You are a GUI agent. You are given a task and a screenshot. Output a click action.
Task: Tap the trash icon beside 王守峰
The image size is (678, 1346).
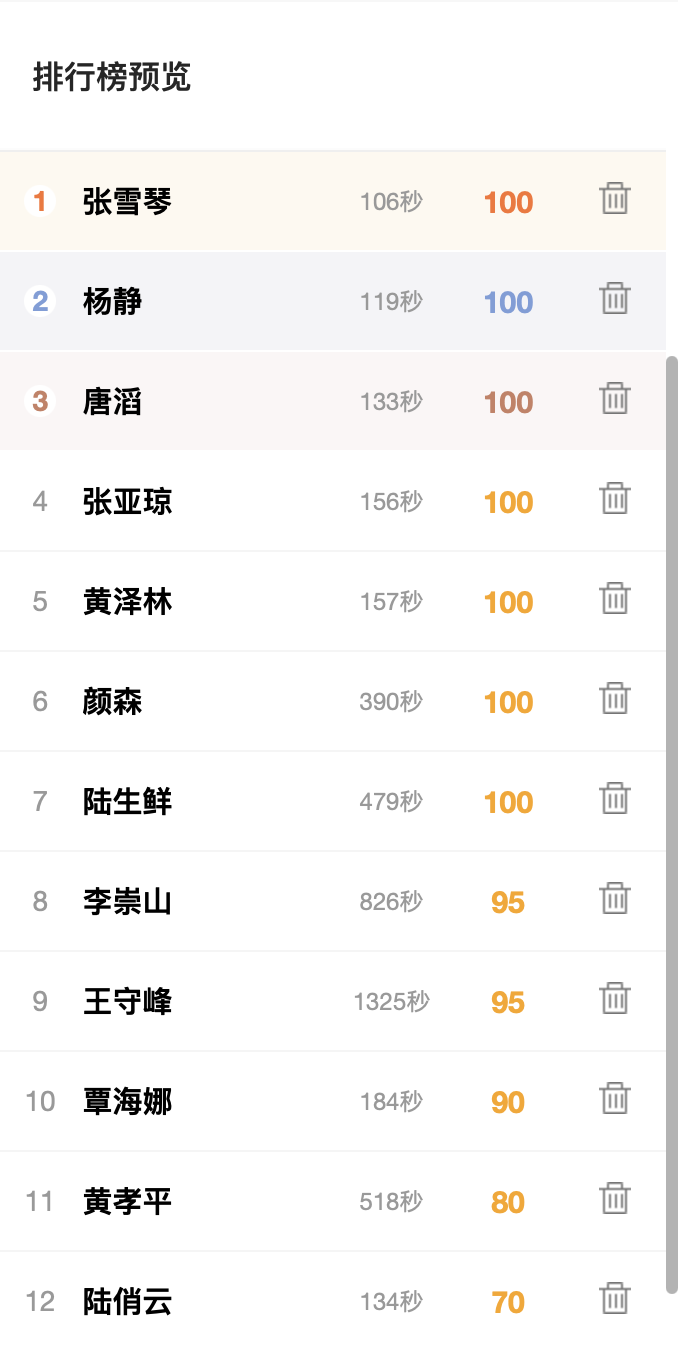tap(615, 999)
